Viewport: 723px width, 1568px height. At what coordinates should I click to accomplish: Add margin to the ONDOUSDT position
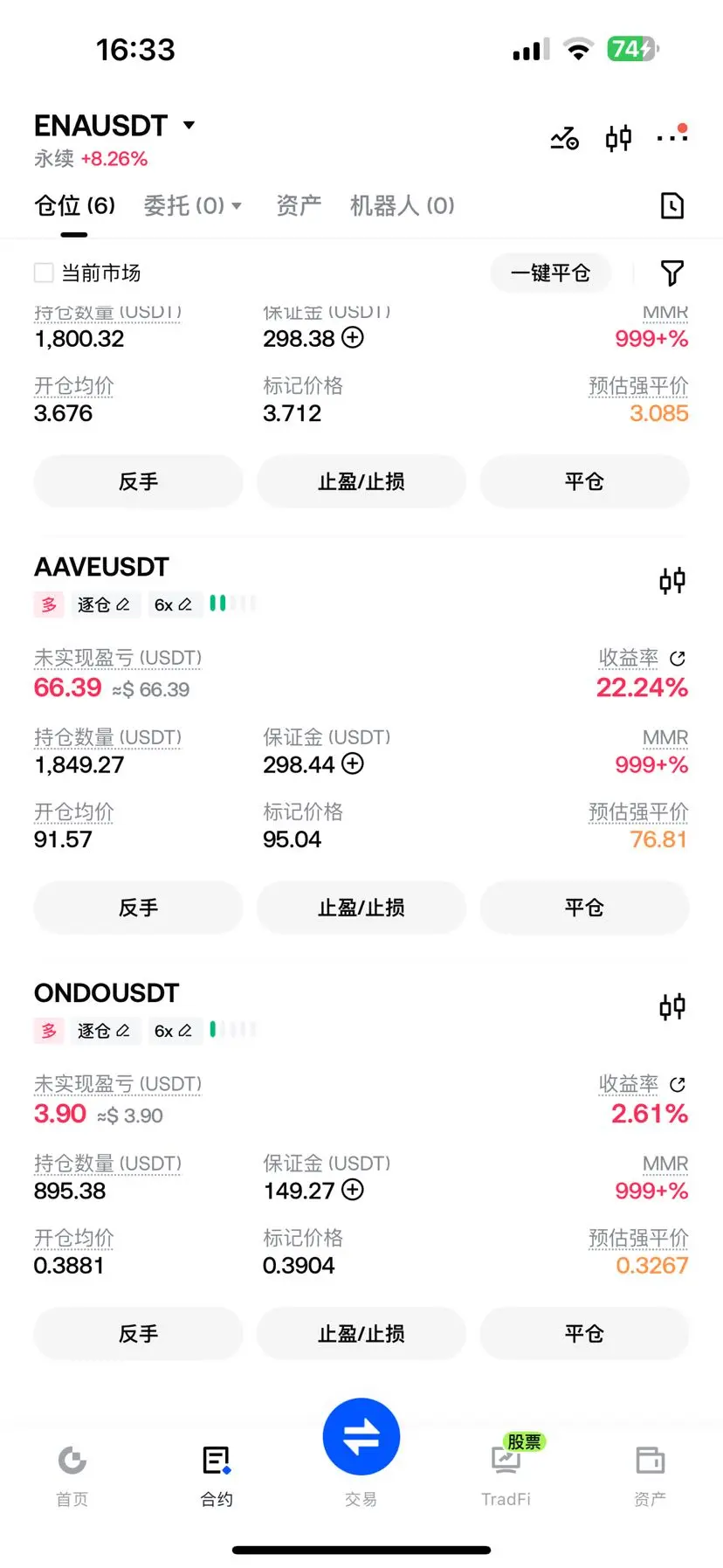(353, 1190)
